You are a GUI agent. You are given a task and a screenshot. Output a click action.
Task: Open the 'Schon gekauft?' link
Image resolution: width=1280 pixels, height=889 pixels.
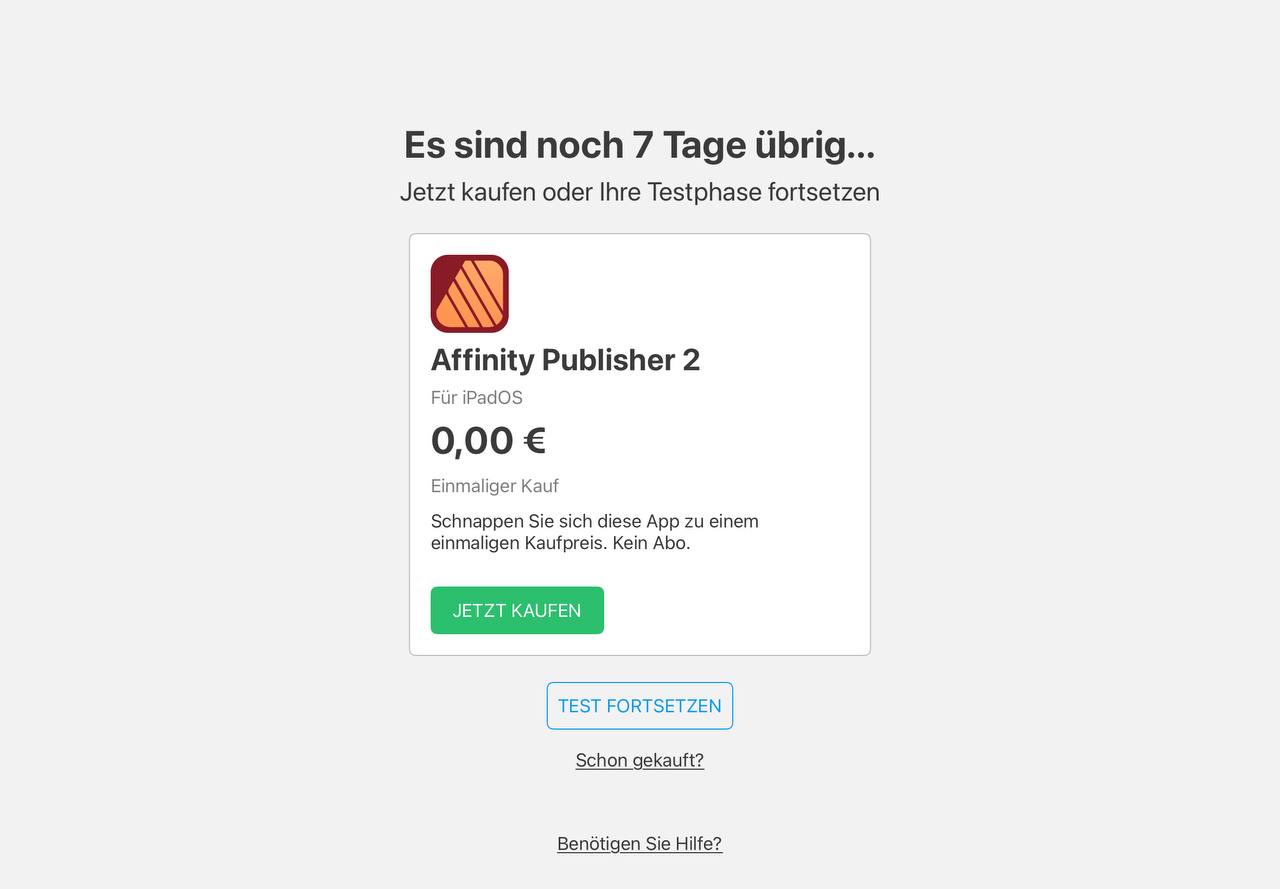pyautogui.click(x=640, y=760)
